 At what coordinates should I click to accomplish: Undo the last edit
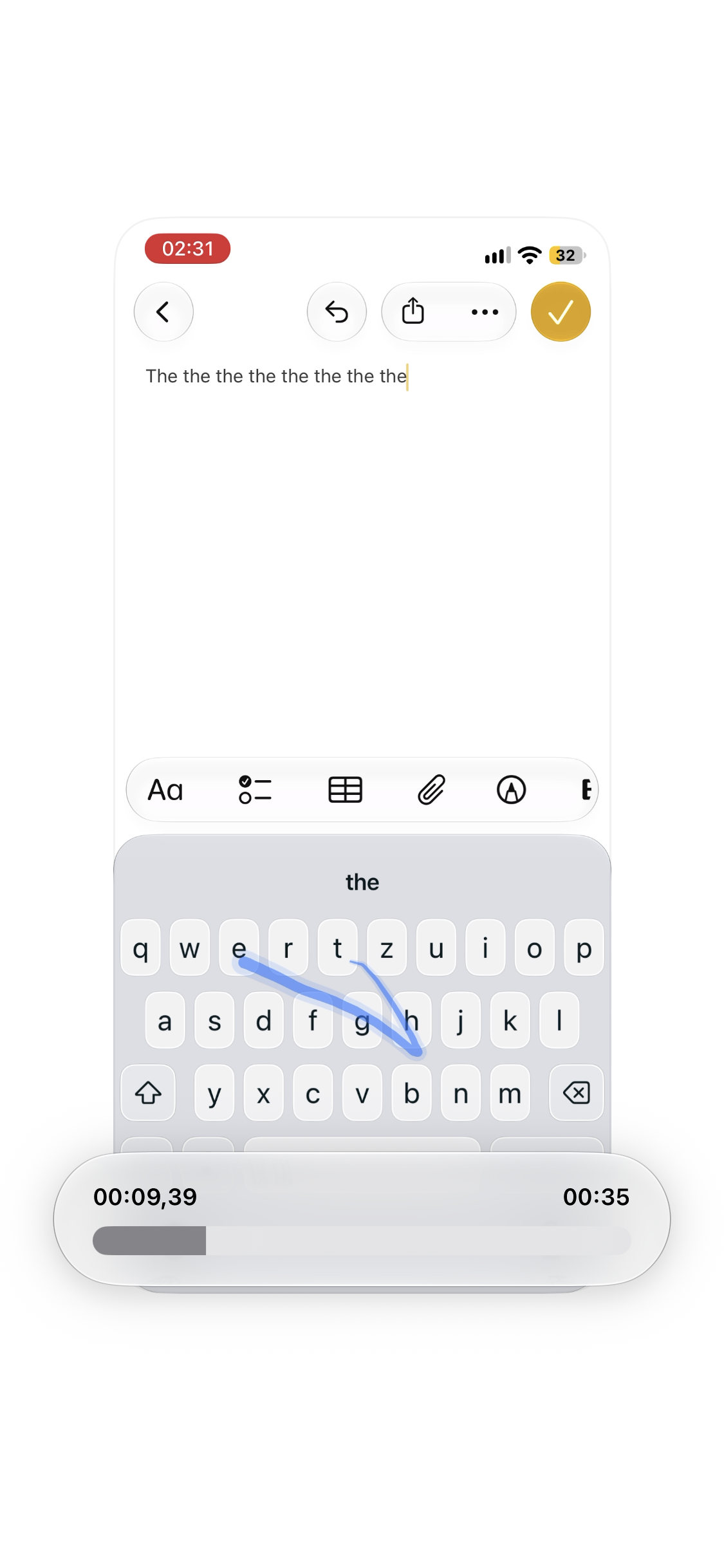point(337,312)
